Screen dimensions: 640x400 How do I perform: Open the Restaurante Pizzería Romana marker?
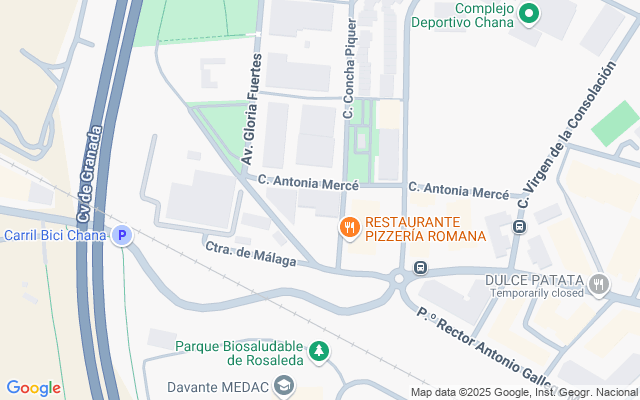349,228
